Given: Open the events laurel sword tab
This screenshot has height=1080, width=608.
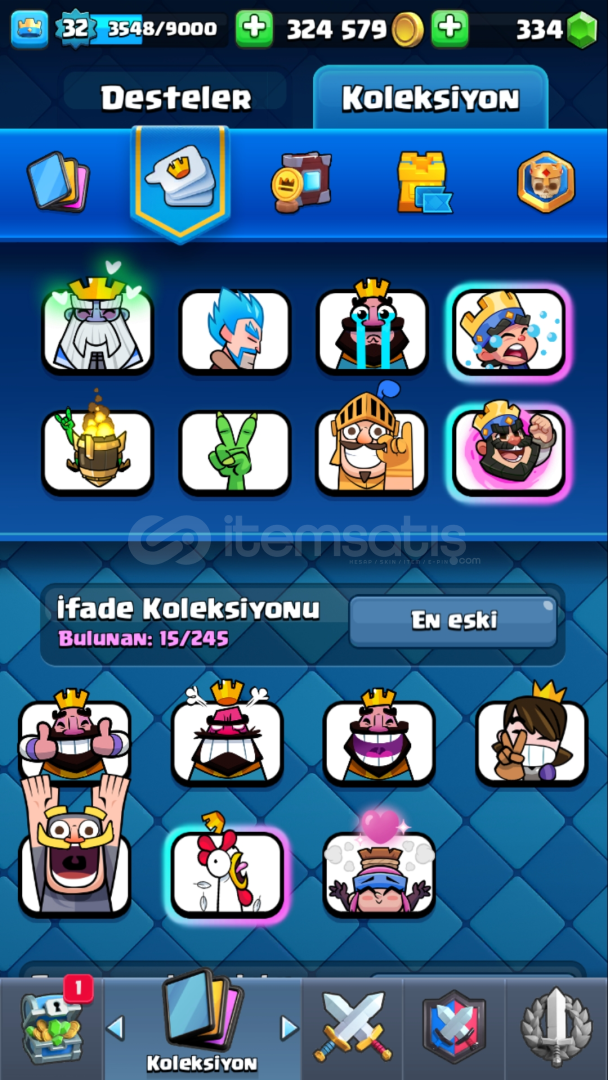Looking at the screenshot, I should 556,1028.
